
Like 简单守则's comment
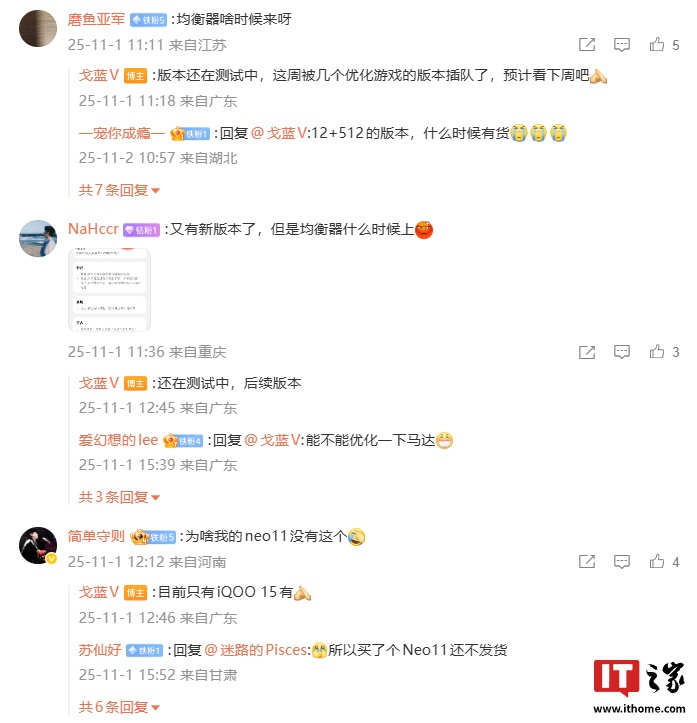657,562
